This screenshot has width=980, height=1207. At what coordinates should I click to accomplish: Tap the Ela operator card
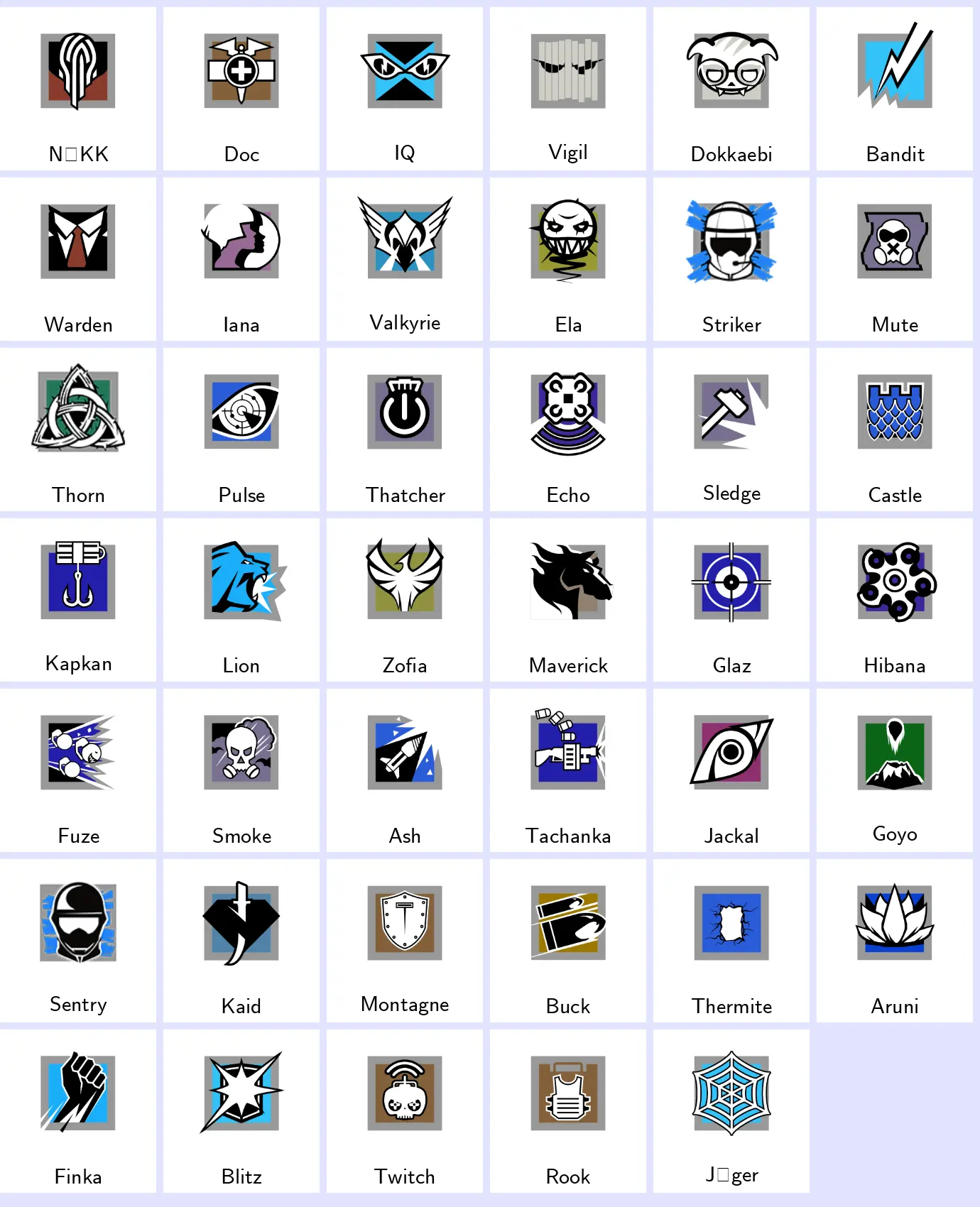[568, 259]
